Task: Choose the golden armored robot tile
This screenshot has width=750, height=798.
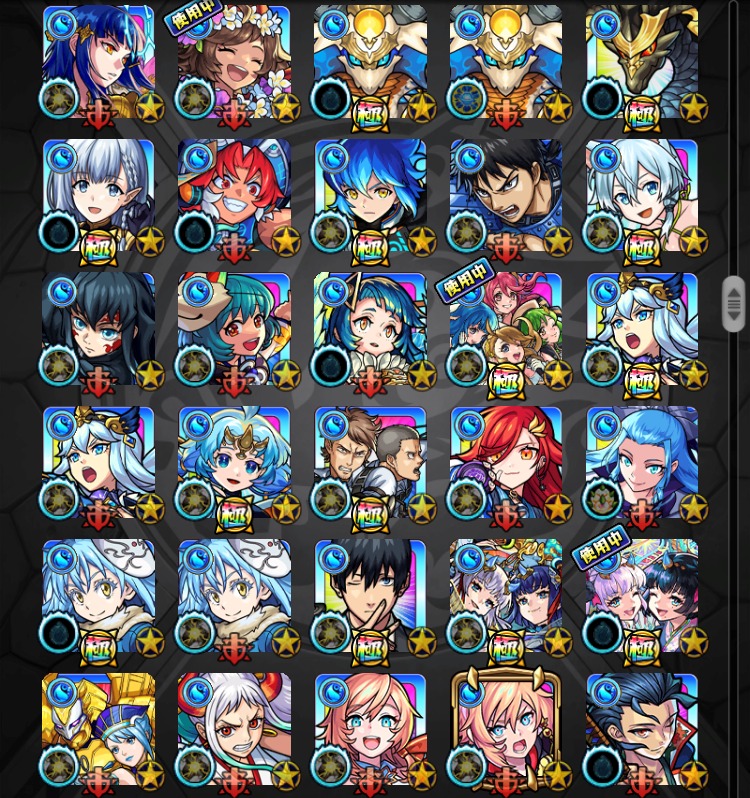Action: pos(98,730)
